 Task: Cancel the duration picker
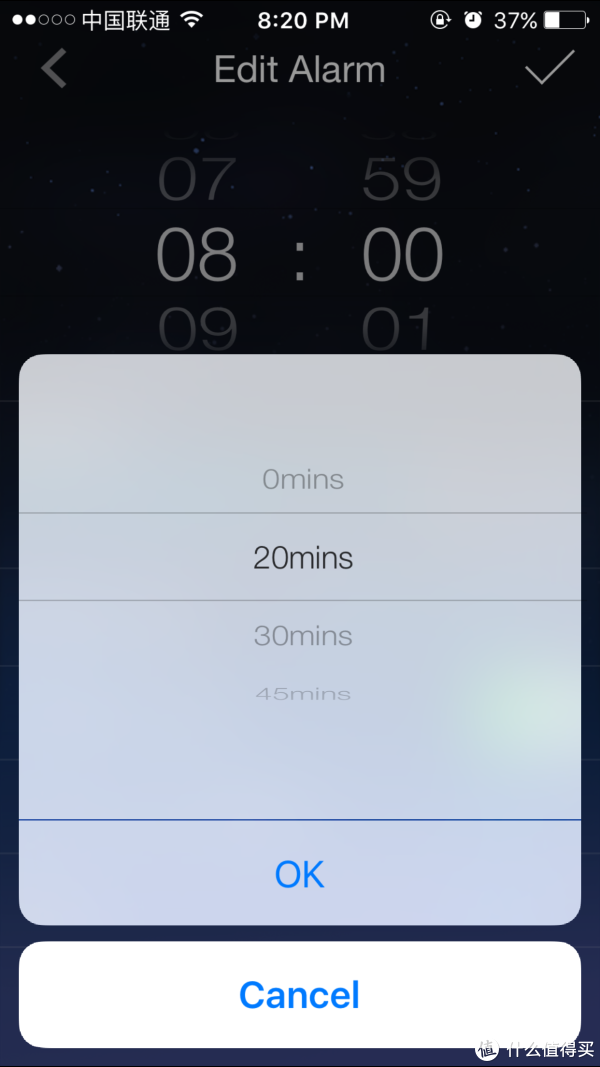click(x=300, y=994)
